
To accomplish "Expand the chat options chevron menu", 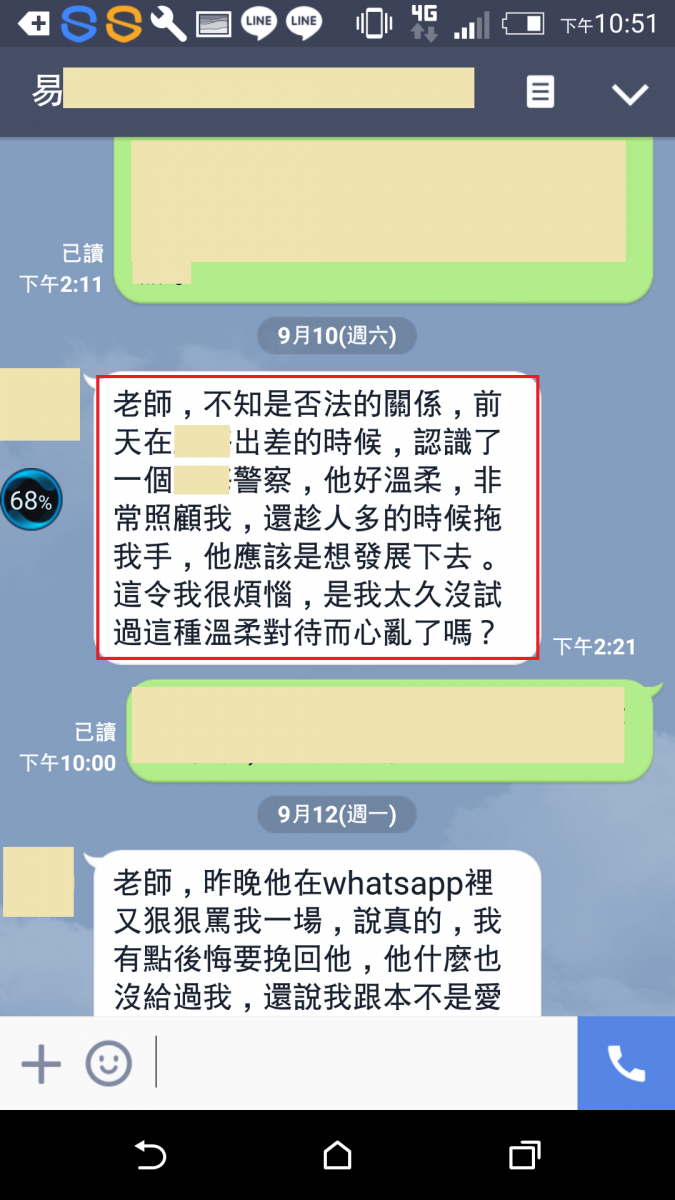I will click(630, 94).
